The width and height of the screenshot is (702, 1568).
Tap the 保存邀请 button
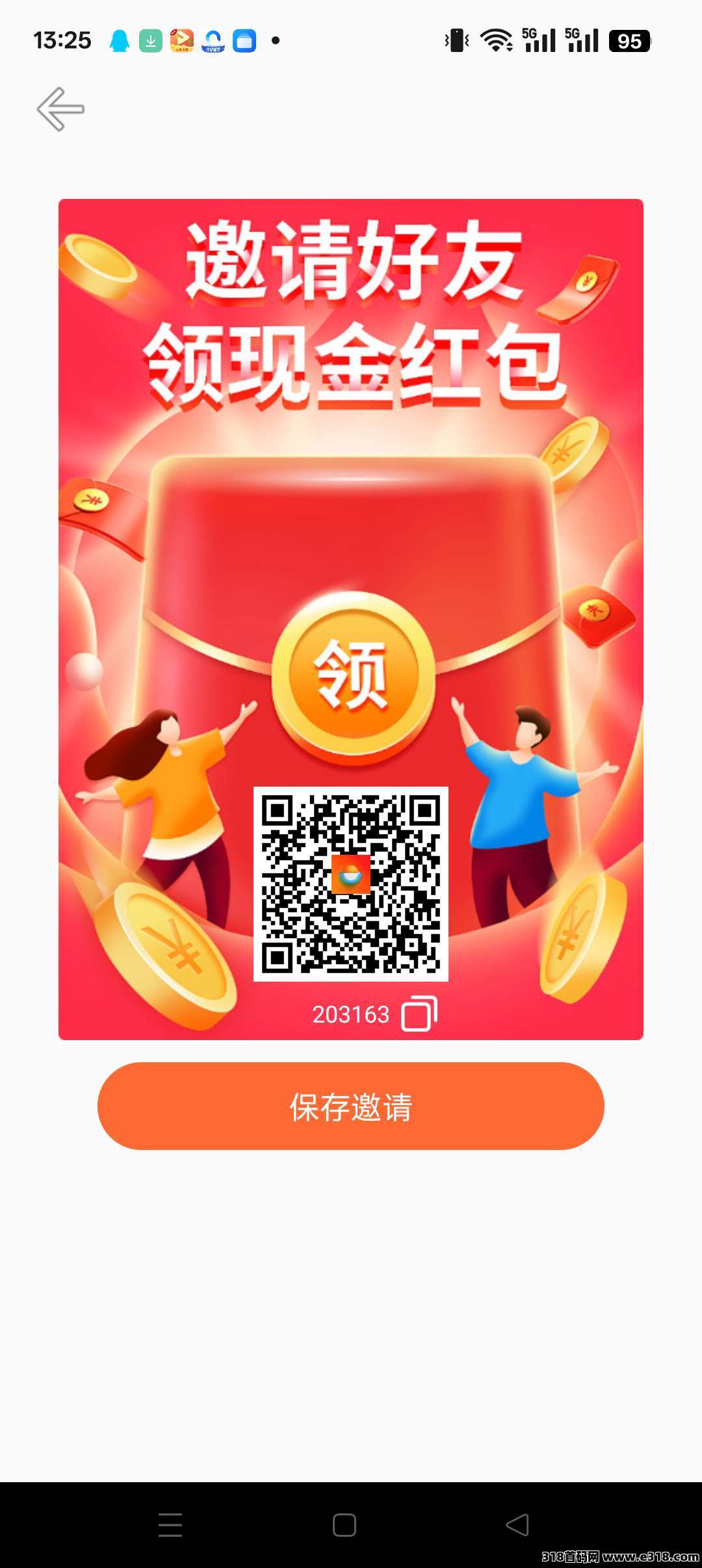tap(351, 1106)
